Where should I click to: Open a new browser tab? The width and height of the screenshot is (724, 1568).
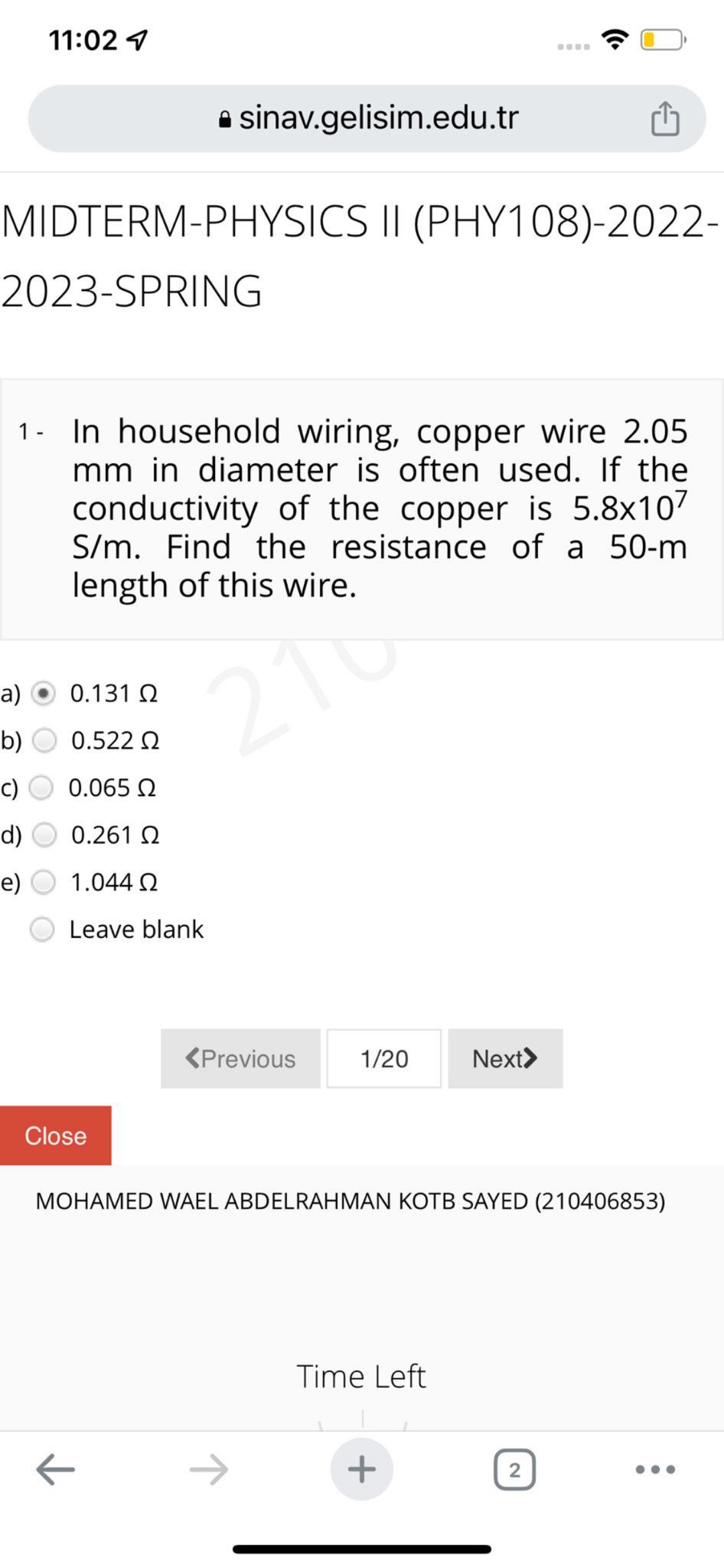coord(362,1469)
